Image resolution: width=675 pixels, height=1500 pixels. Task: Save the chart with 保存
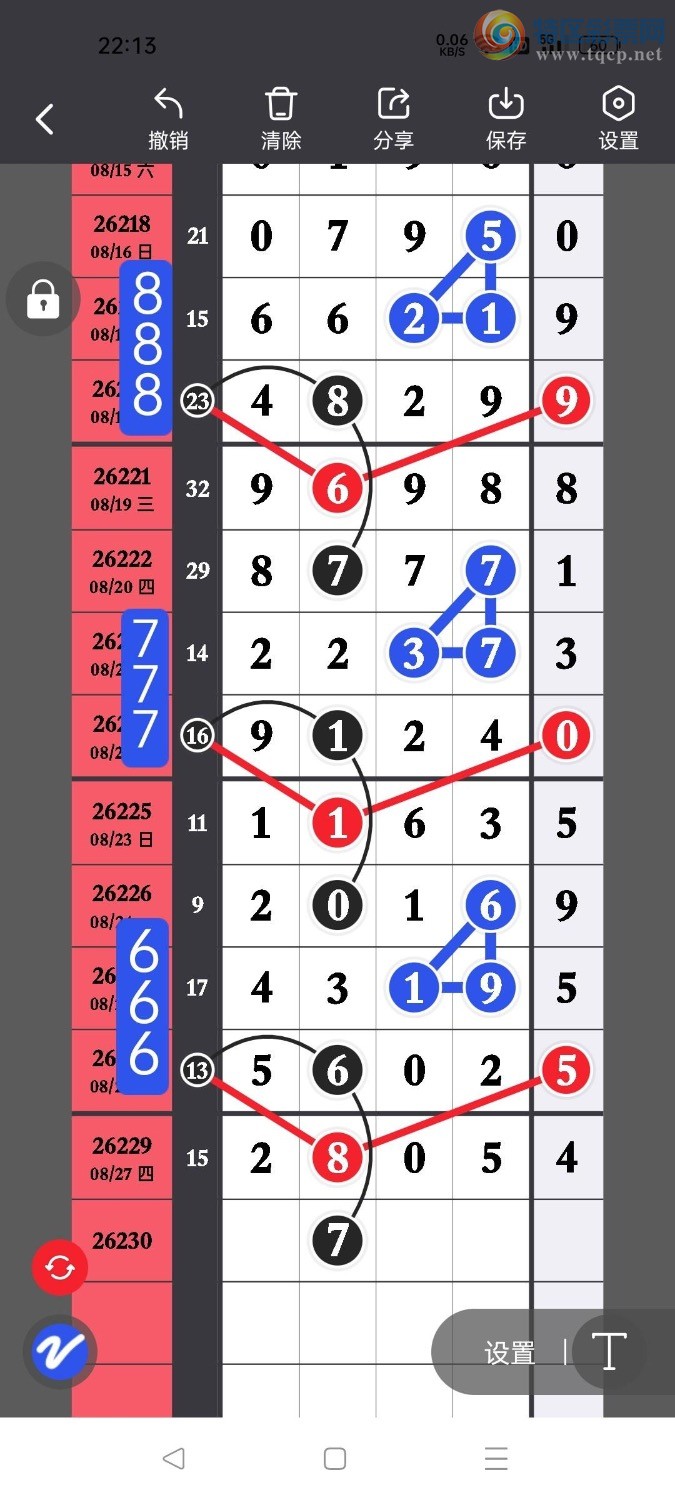(506, 119)
